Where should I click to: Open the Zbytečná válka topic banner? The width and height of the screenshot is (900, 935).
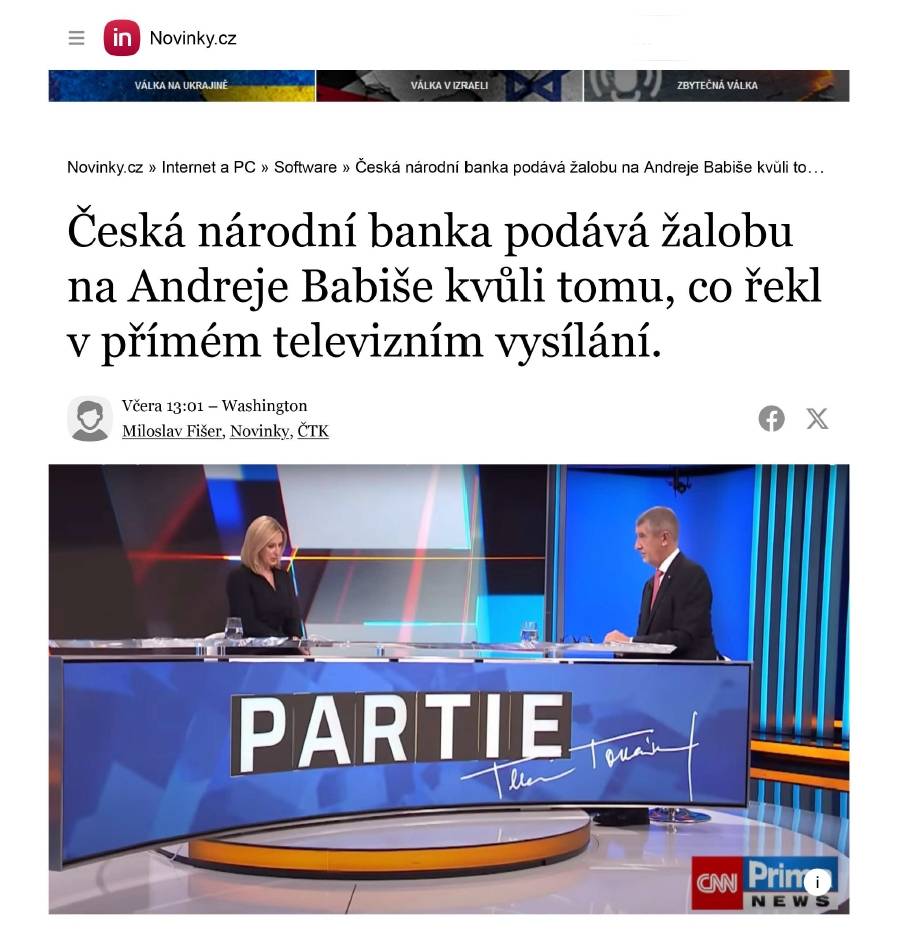716,86
